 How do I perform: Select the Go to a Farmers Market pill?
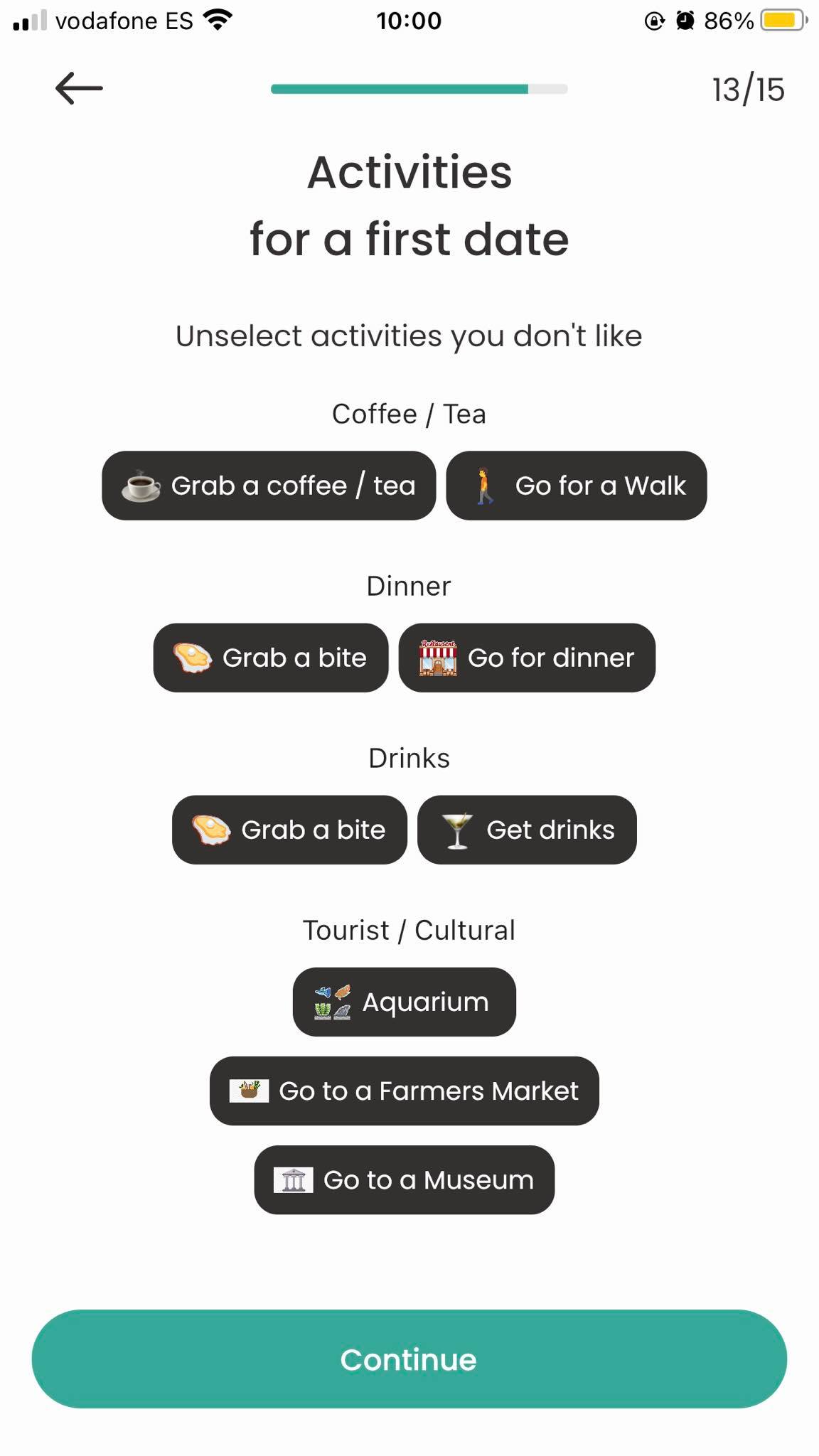(x=404, y=1091)
